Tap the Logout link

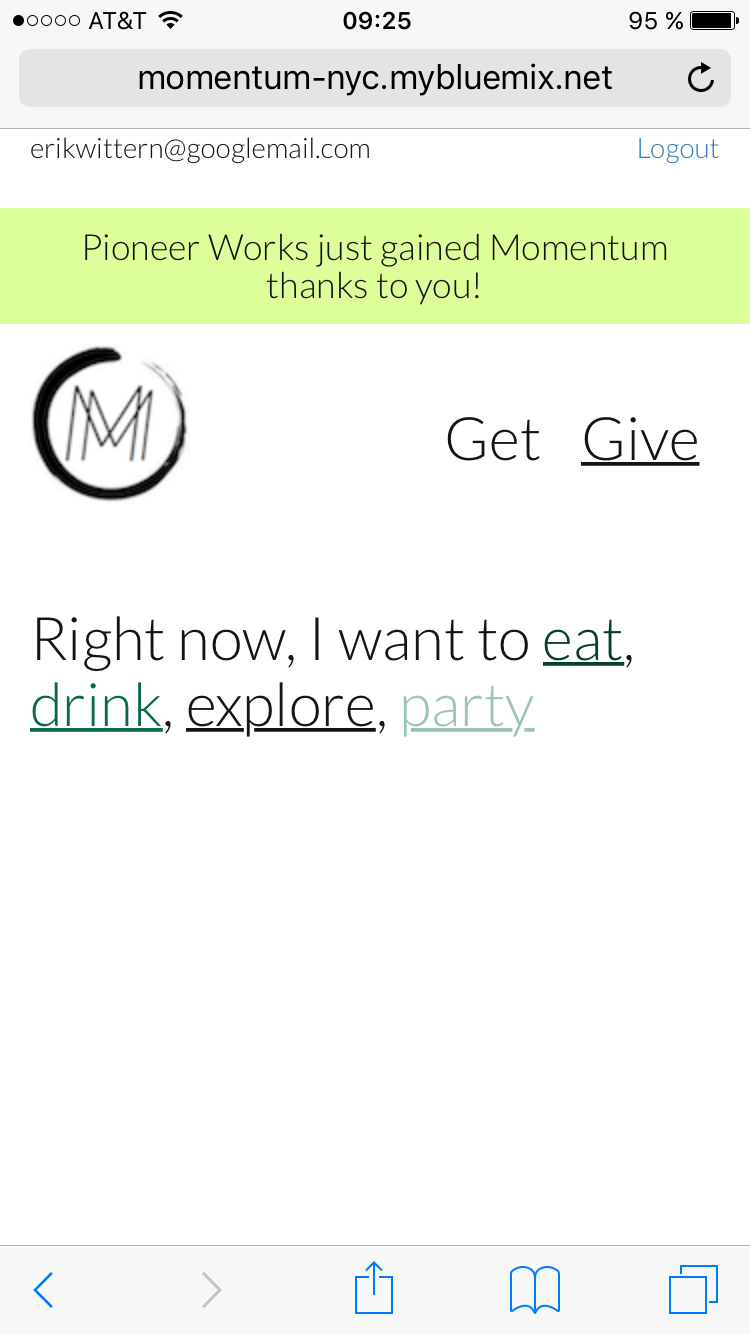coord(678,149)
